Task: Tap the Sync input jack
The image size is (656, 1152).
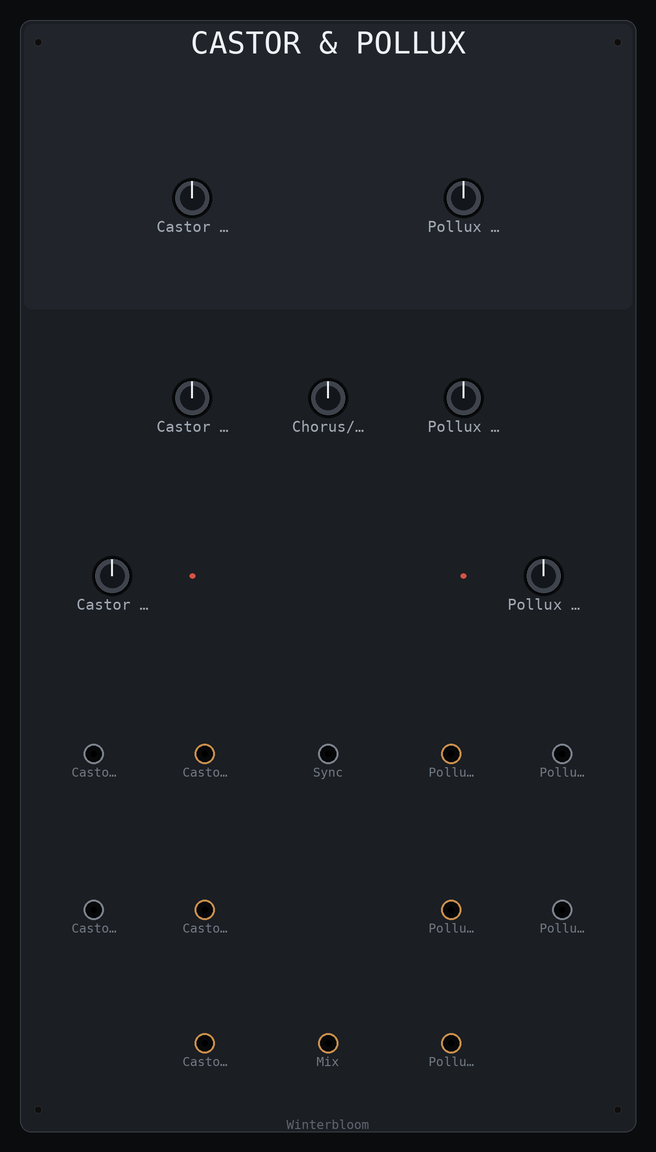Action: (x=328, y=754)
